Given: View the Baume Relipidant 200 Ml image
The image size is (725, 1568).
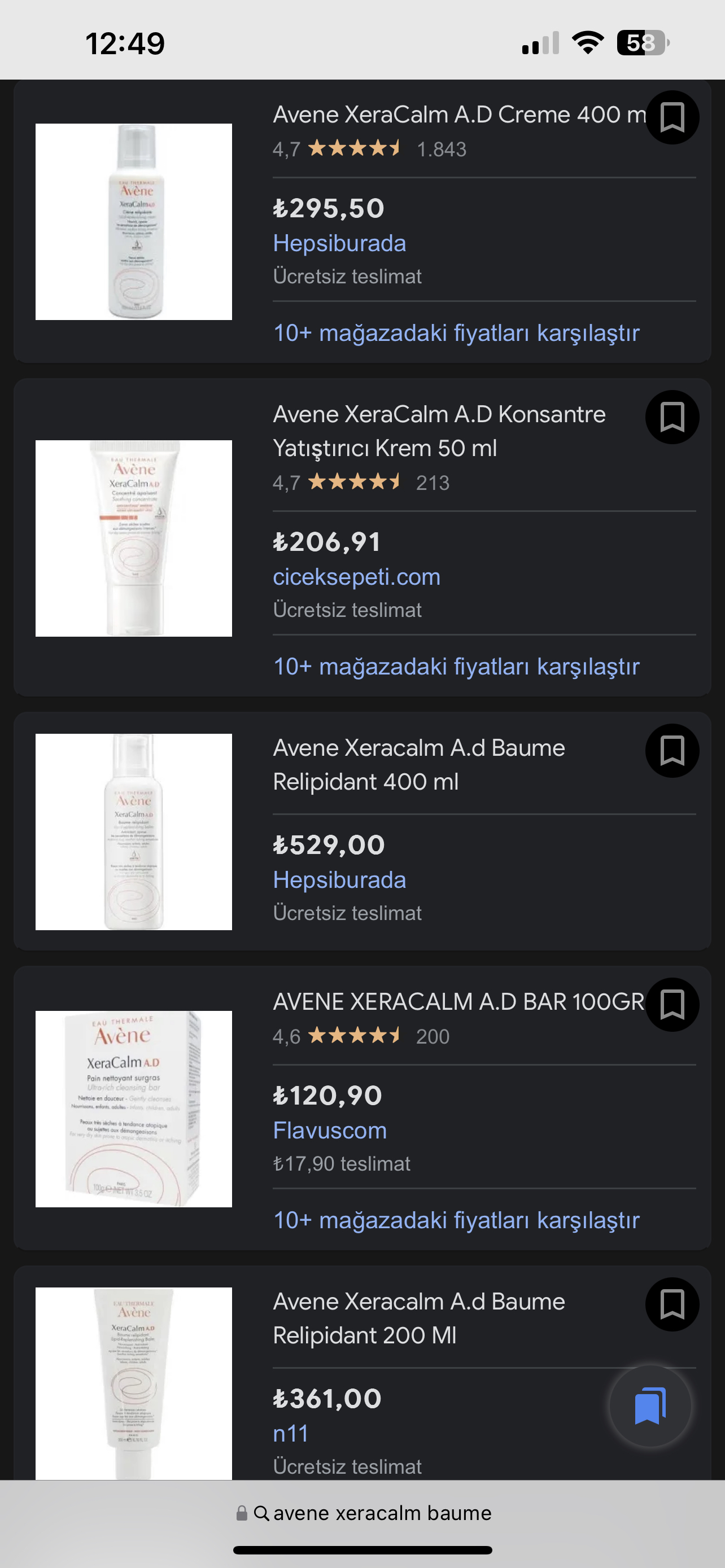Looking at the screenshot, I should tap(133, 1382).
